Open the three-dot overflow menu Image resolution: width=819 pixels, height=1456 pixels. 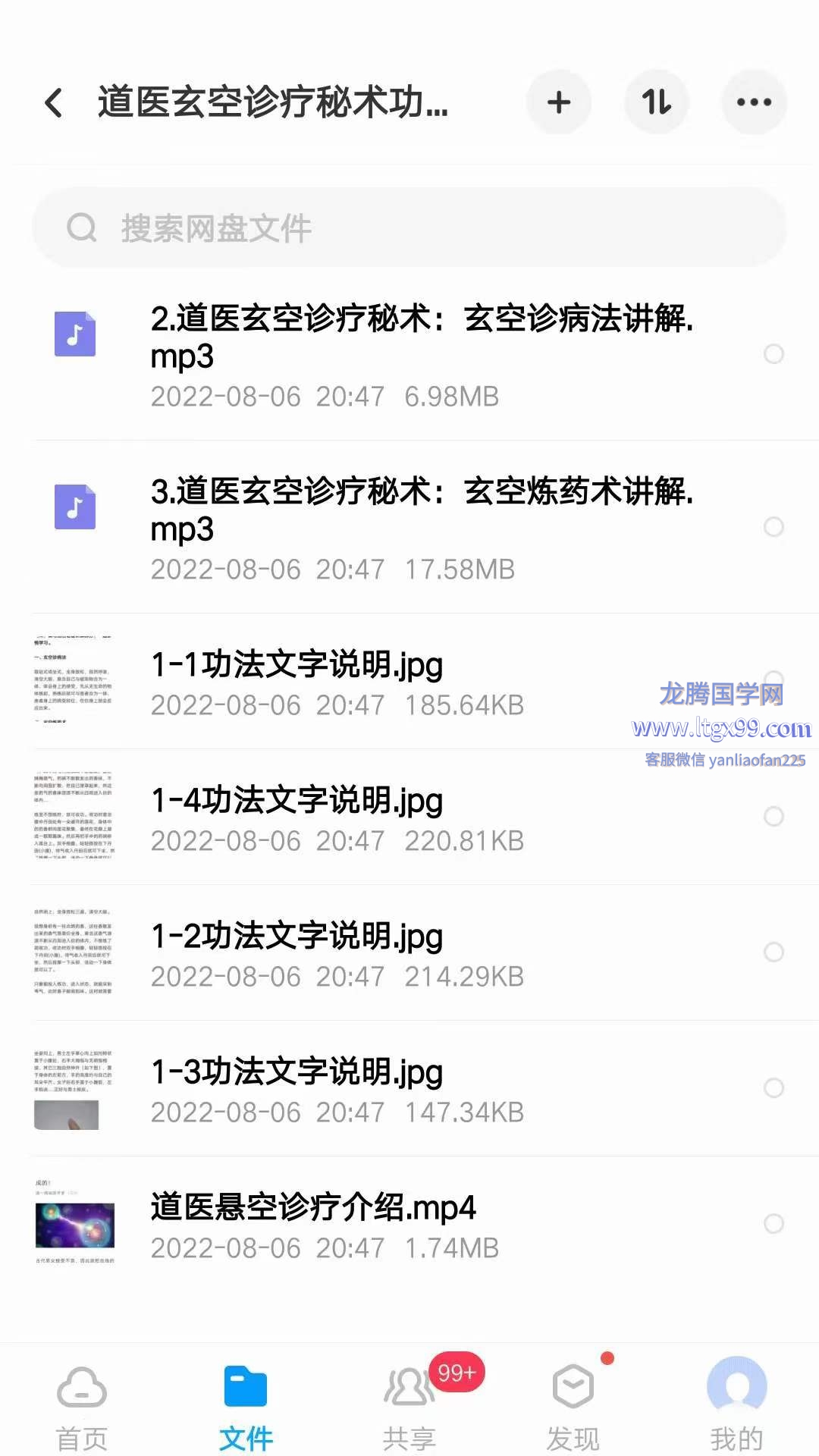coord(755,102)
